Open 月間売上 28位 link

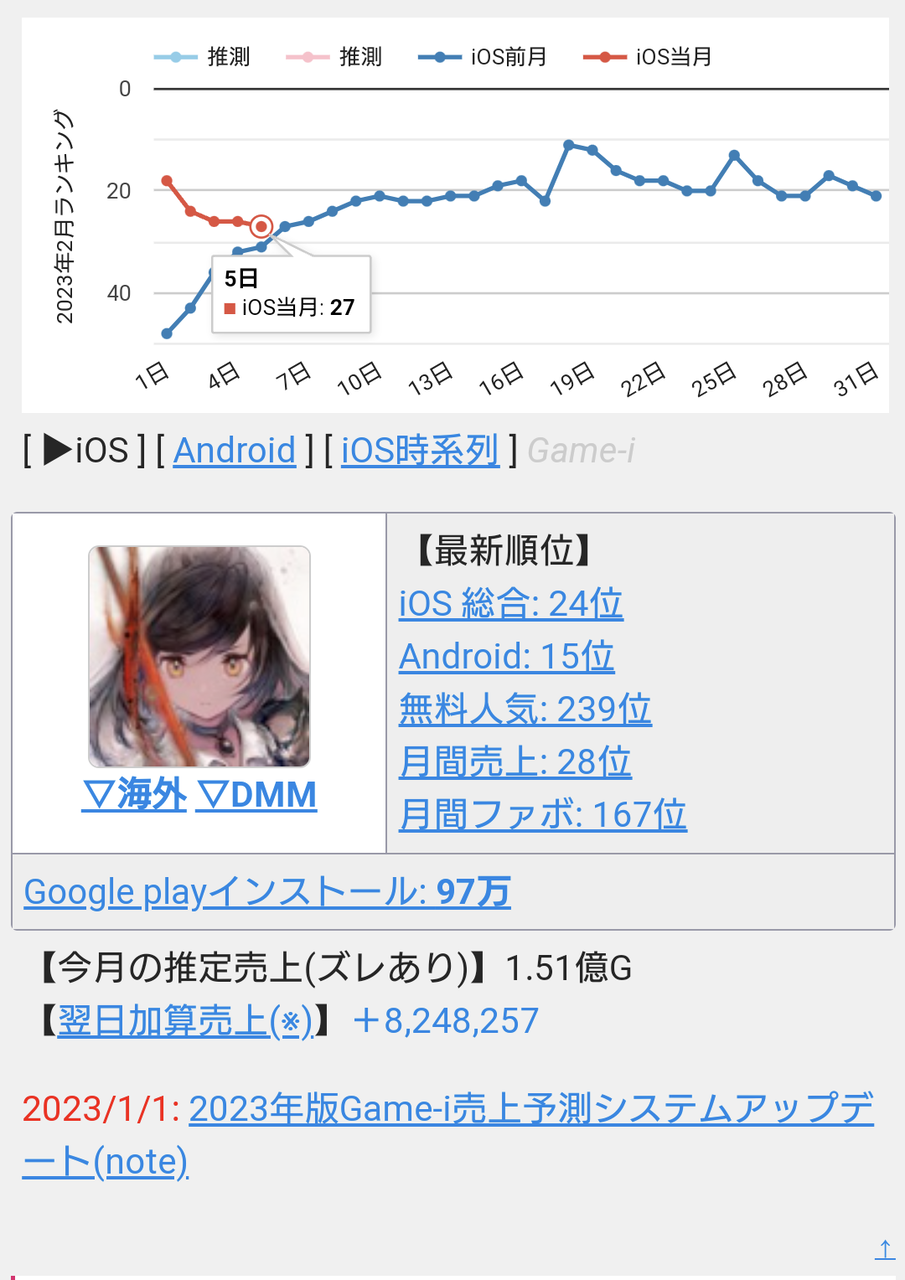click(x=515, y=763)
